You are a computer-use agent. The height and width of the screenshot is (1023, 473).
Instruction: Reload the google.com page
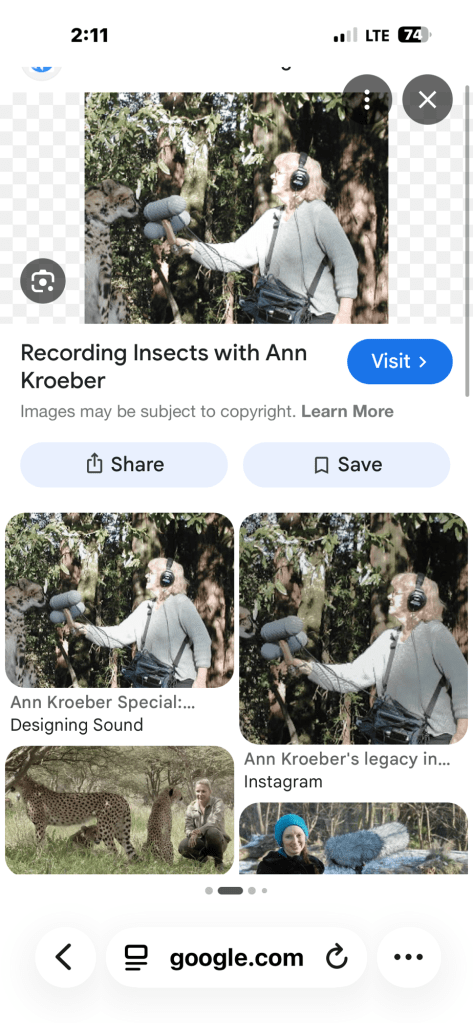tap(337, 958)
